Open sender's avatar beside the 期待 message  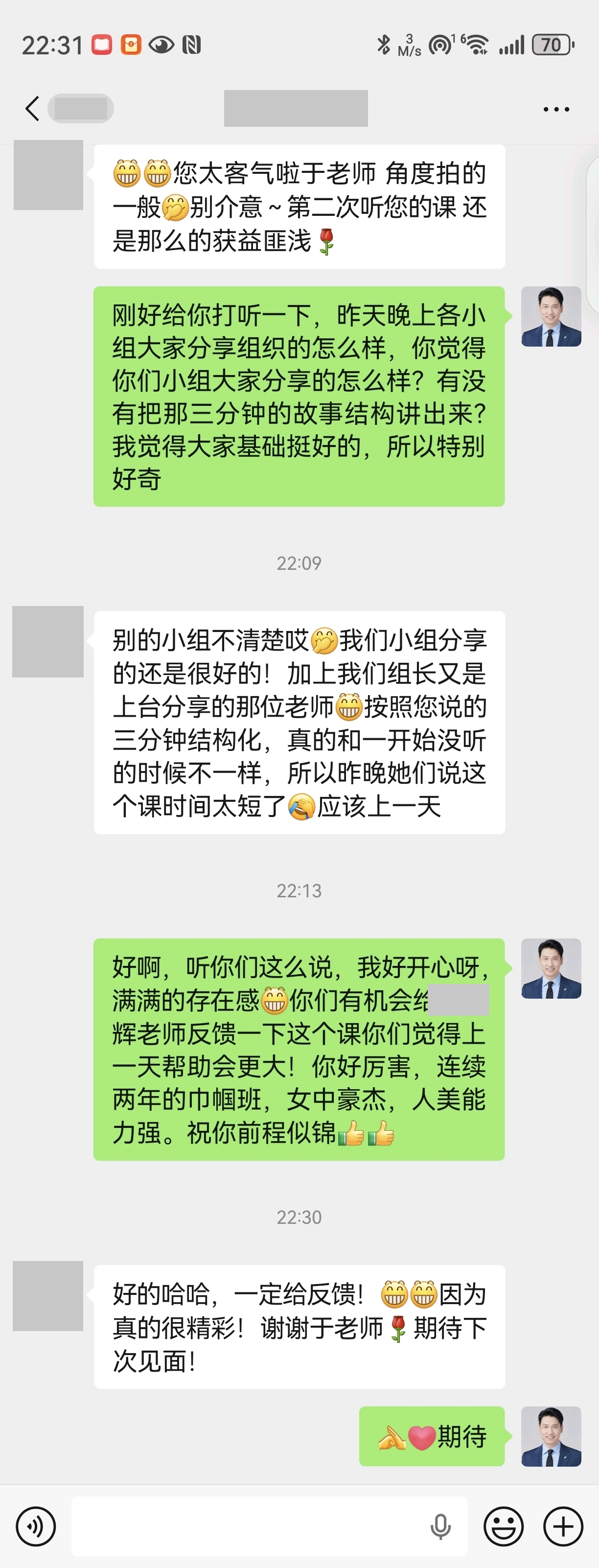point(551,1436)
